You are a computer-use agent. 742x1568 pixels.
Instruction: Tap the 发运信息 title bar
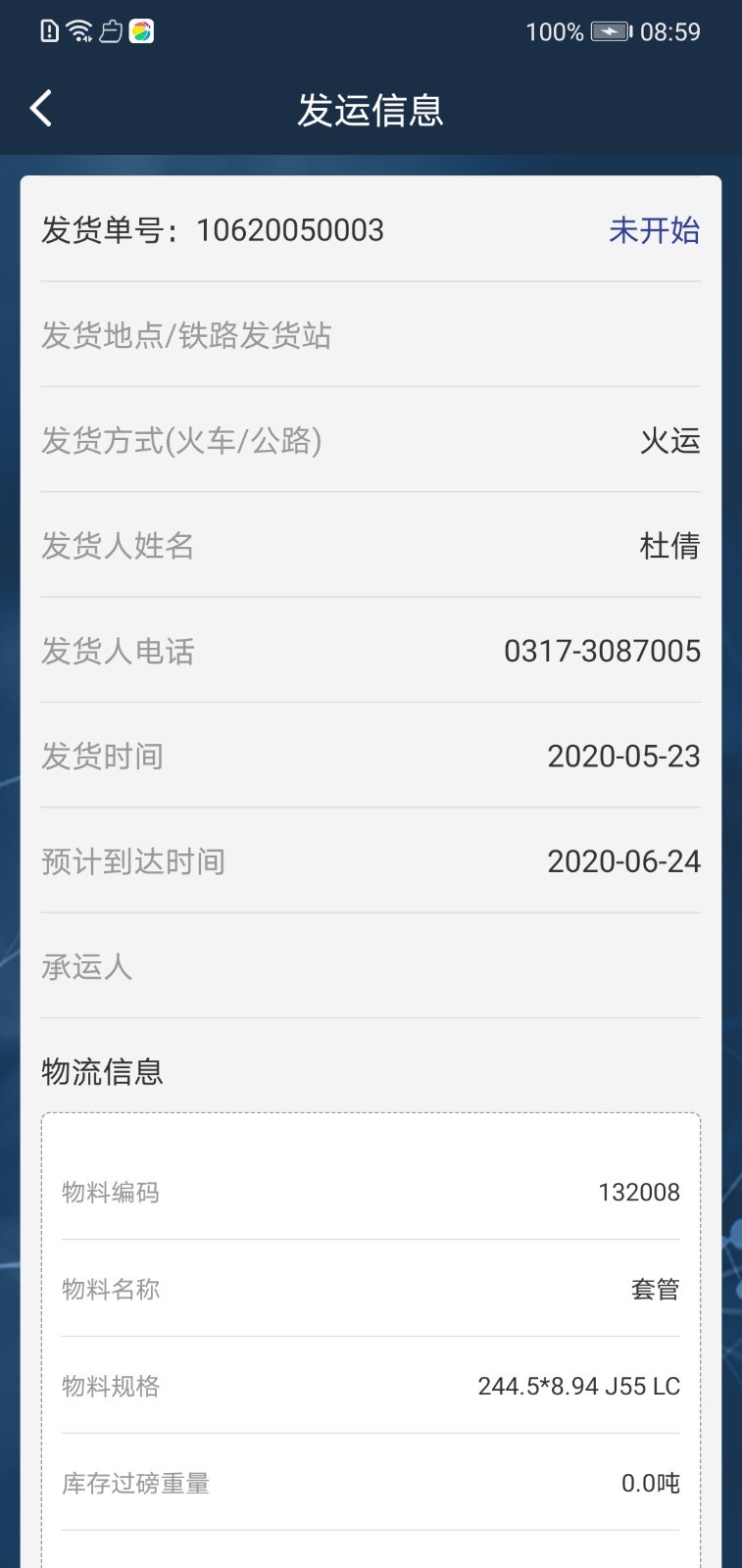pos(371,111)
